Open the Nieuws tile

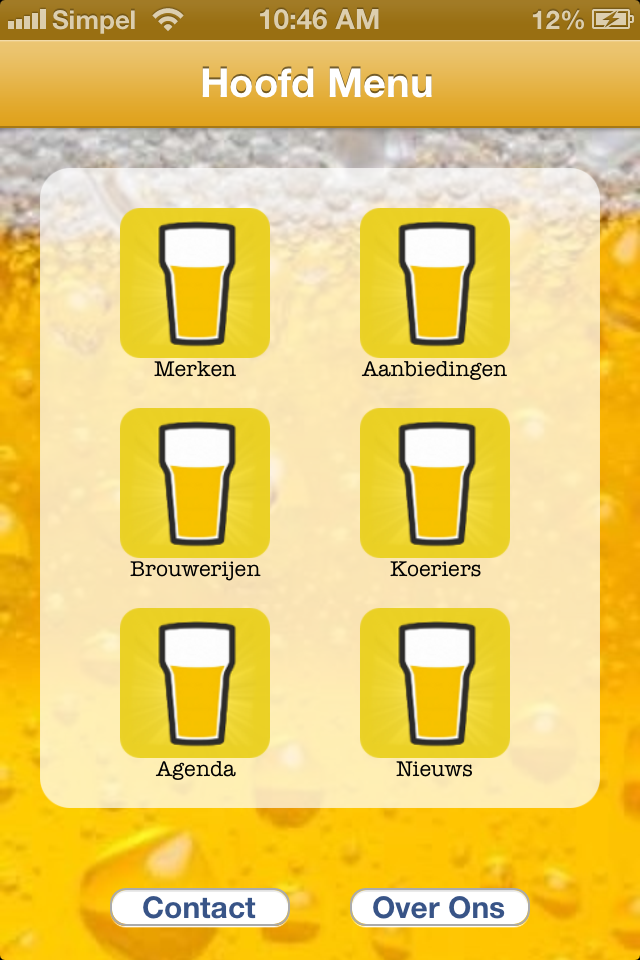[435, 683]
